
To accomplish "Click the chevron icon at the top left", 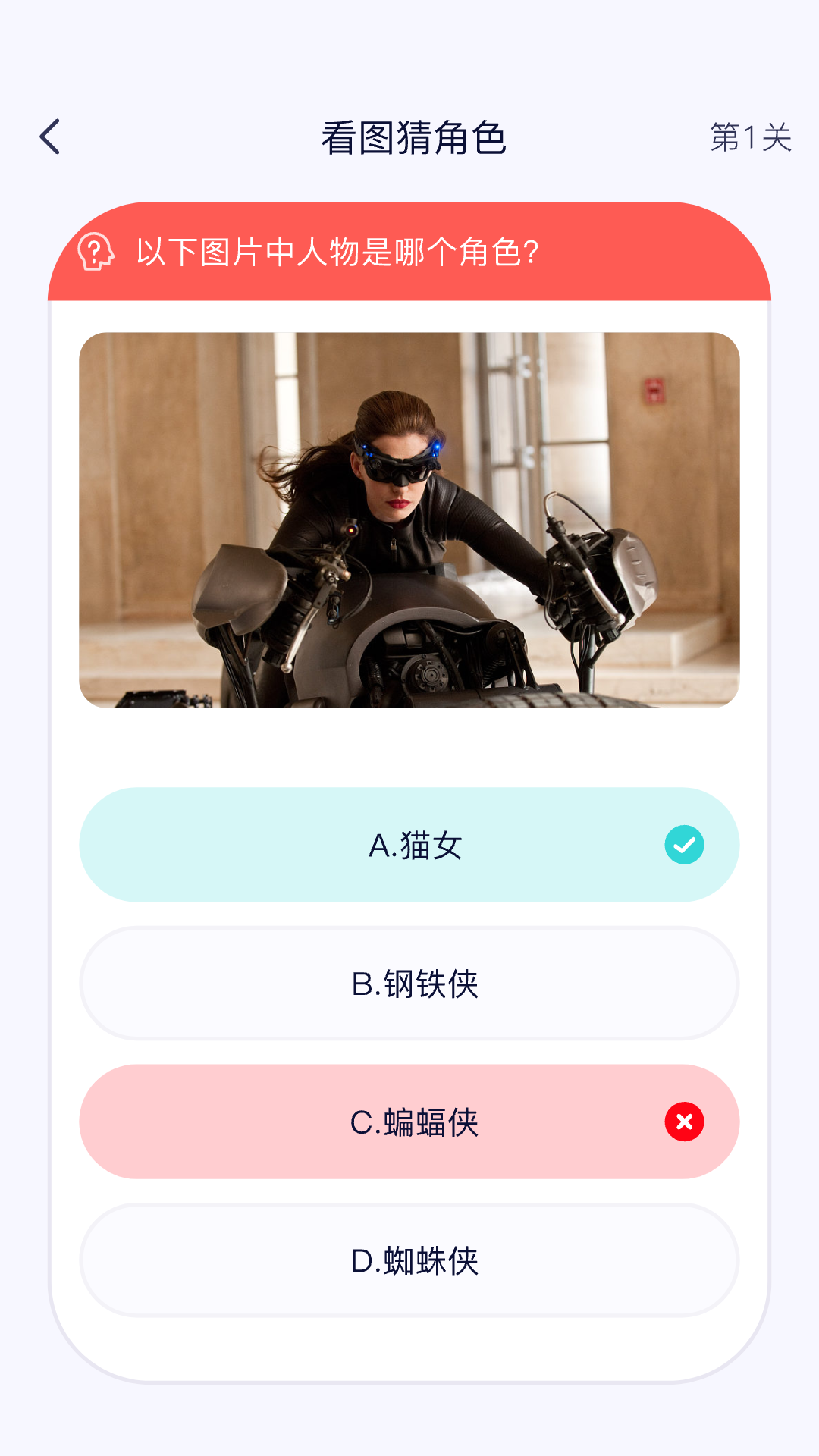I will pos(50,135).
